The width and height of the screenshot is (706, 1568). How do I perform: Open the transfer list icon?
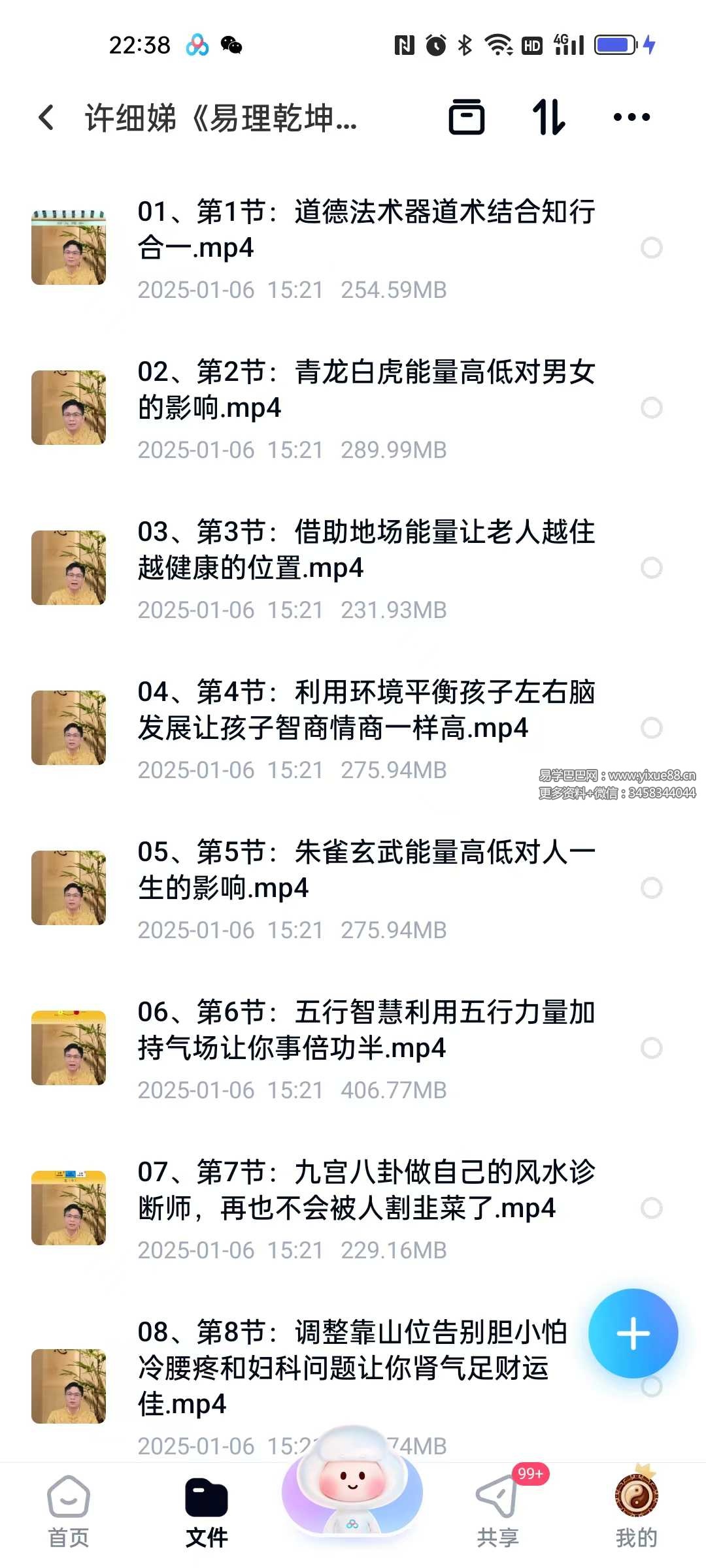coord(467,118)
